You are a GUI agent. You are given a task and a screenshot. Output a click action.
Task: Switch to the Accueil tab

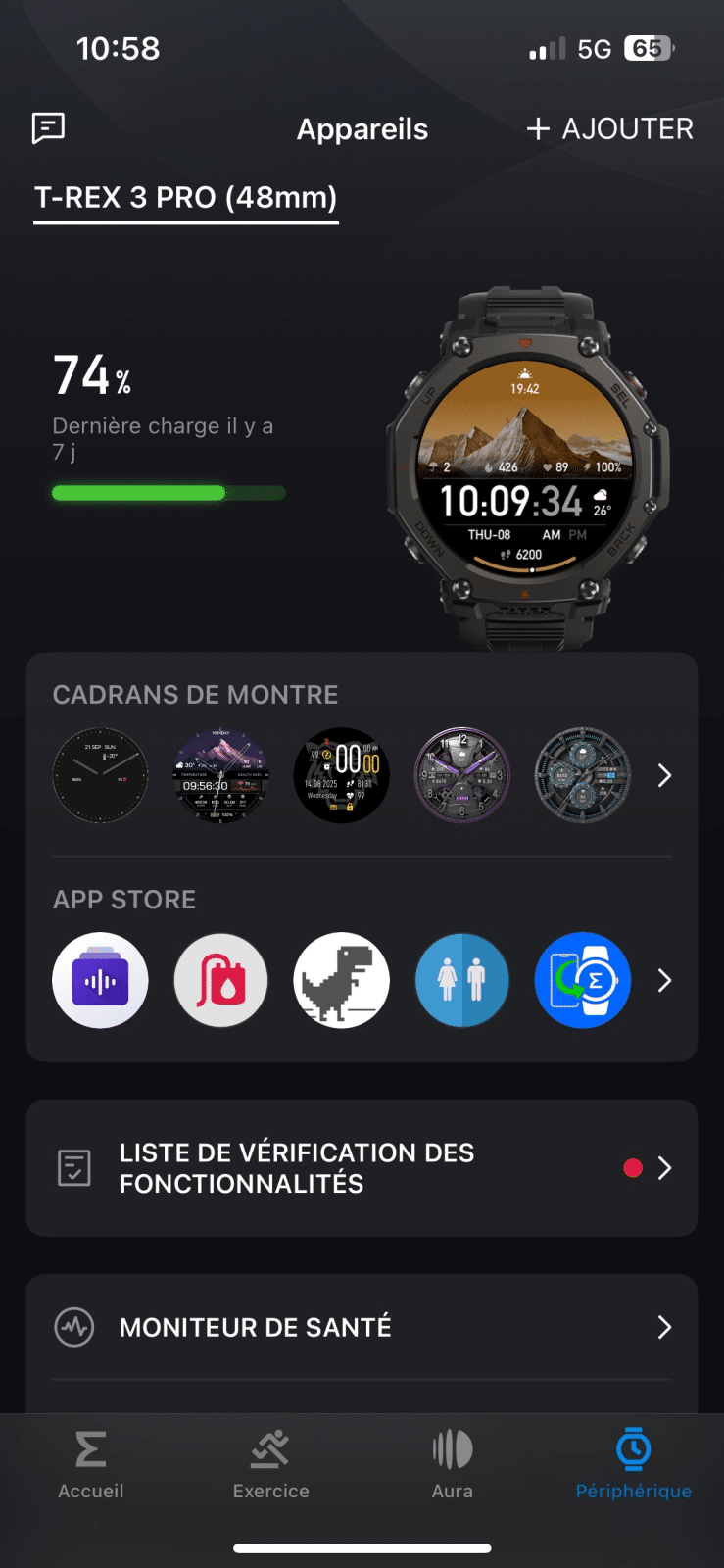tap(91, 1464)
